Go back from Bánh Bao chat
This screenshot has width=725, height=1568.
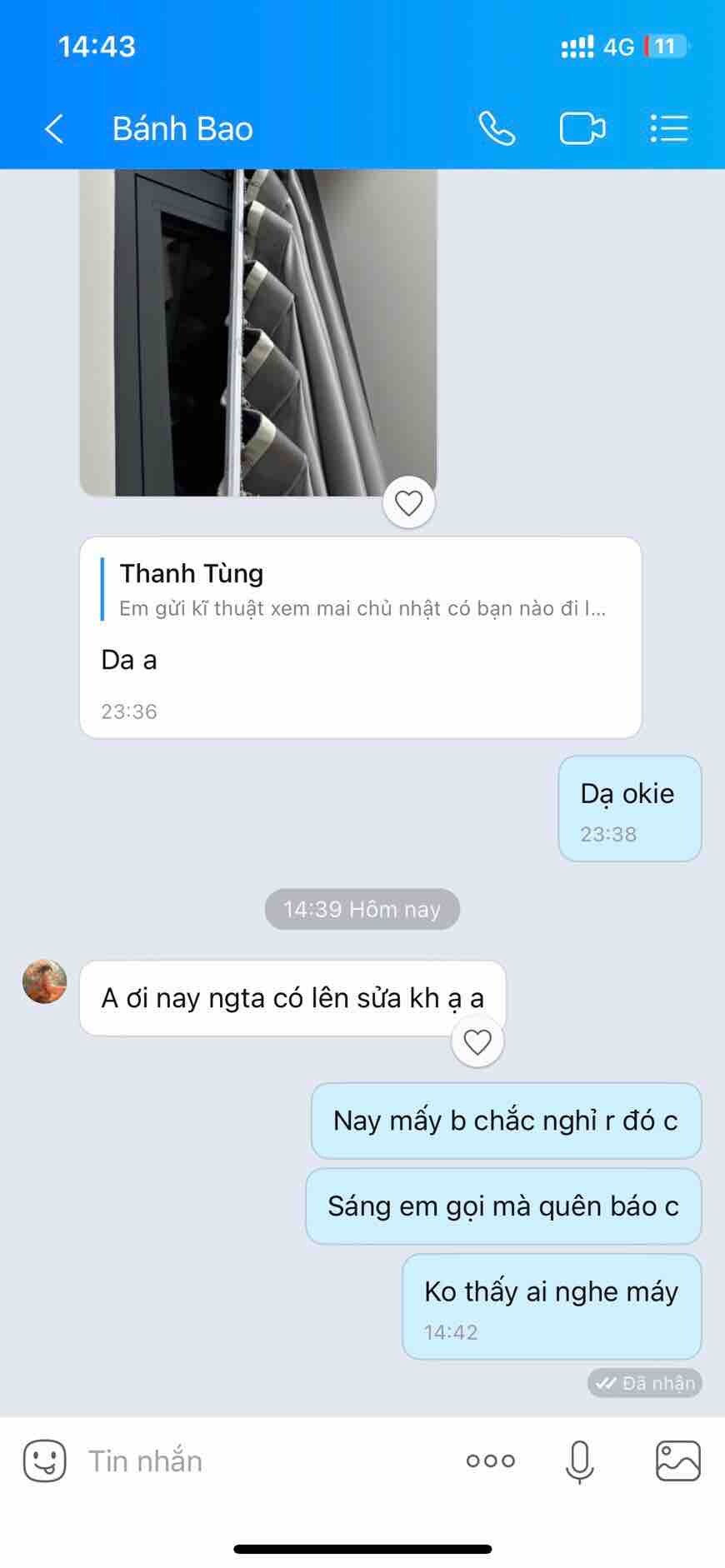coord(55,129)
